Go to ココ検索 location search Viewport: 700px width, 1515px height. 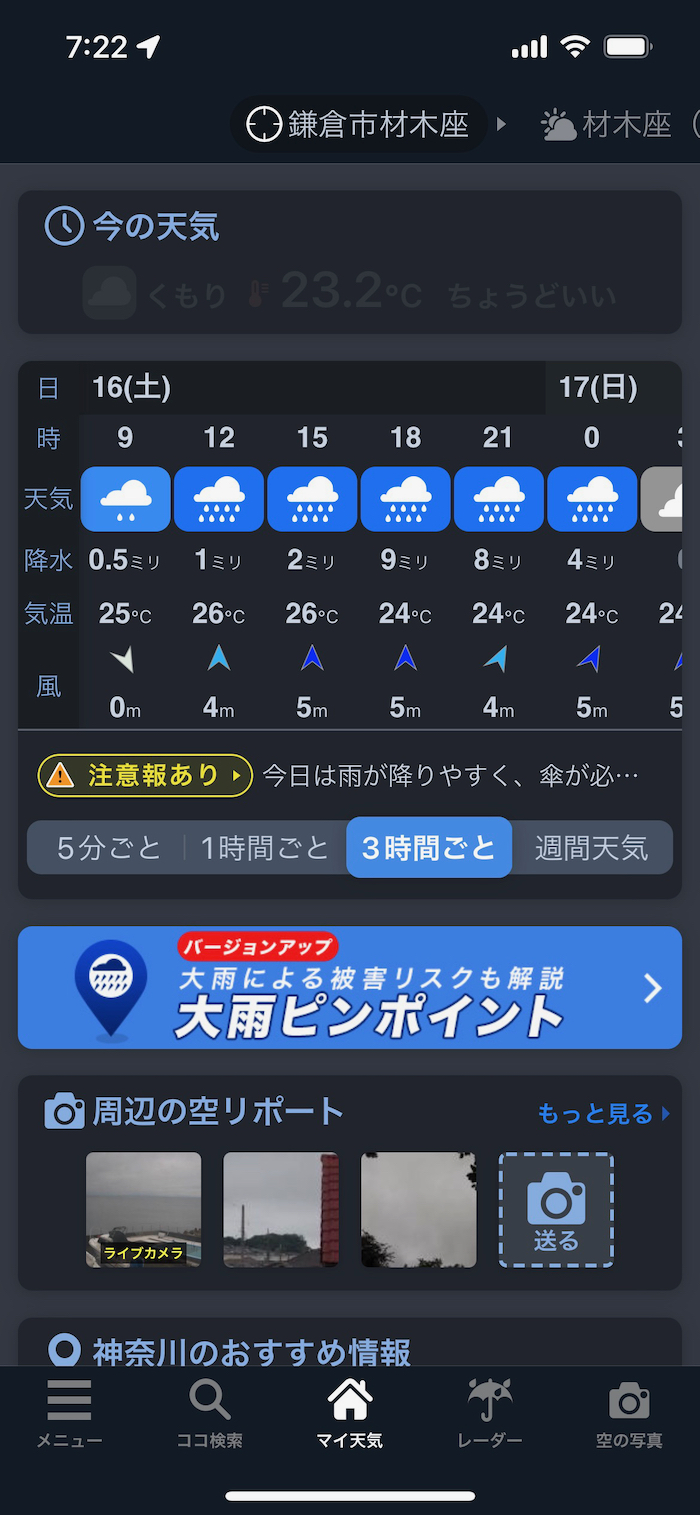pos(209,1413)
